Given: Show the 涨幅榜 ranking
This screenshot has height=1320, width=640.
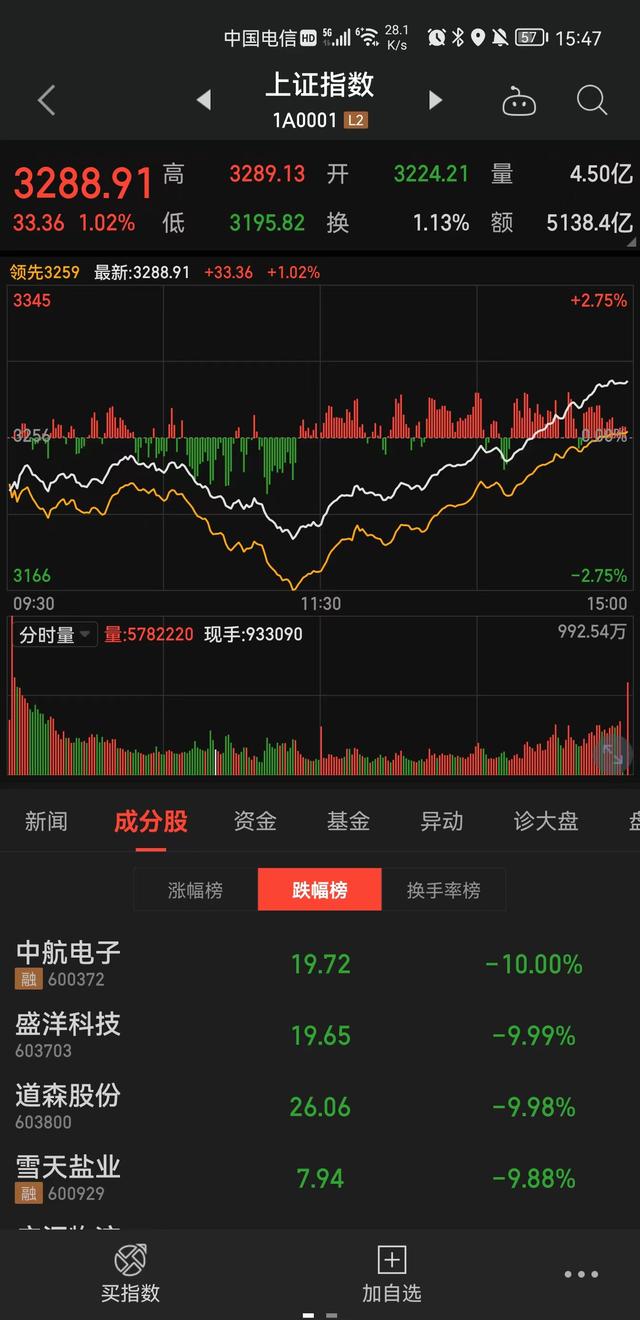Looking at the screenshot, I should coord(195,890).
